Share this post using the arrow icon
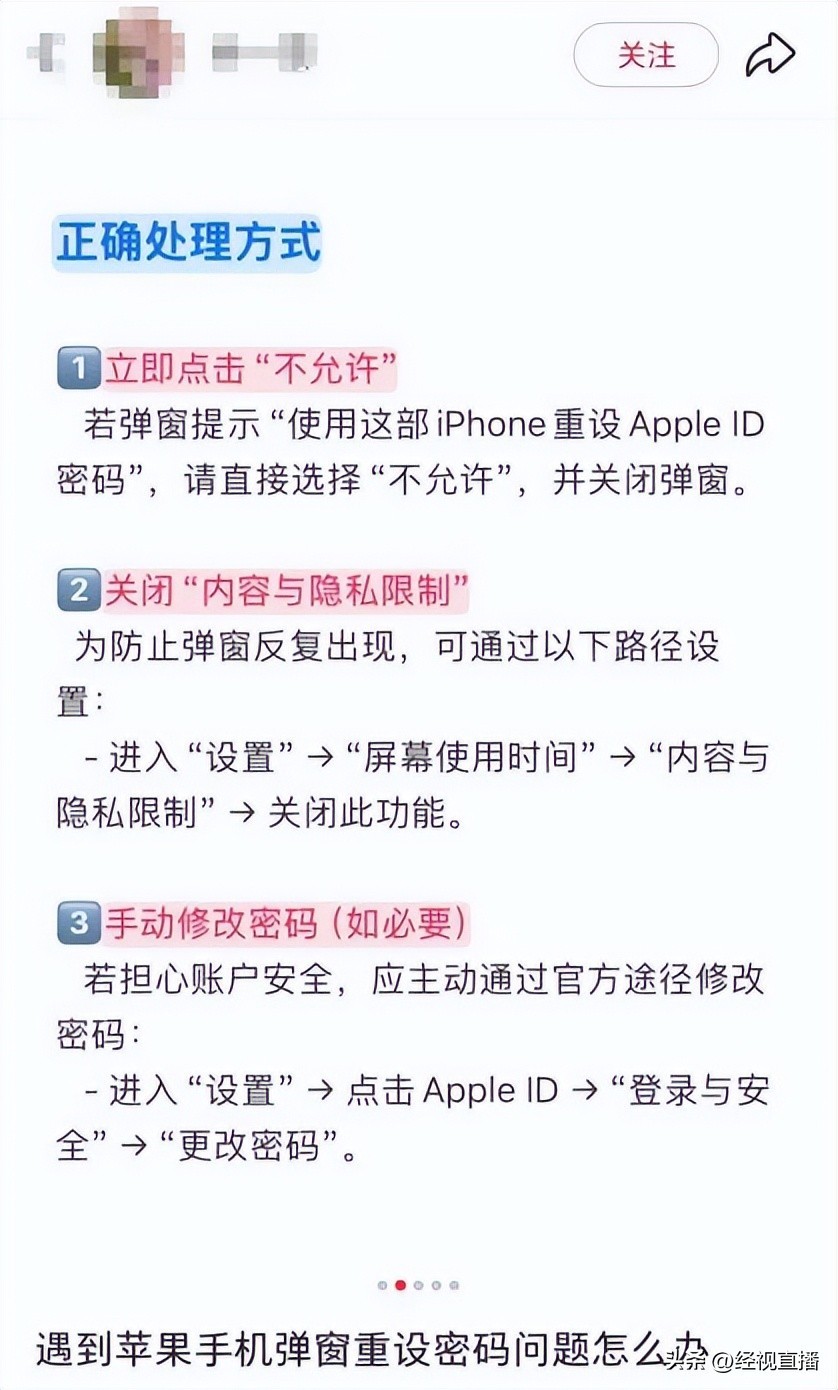This screenshot has height=1390, width=838. pyautogui.click(x=770, y=56)
